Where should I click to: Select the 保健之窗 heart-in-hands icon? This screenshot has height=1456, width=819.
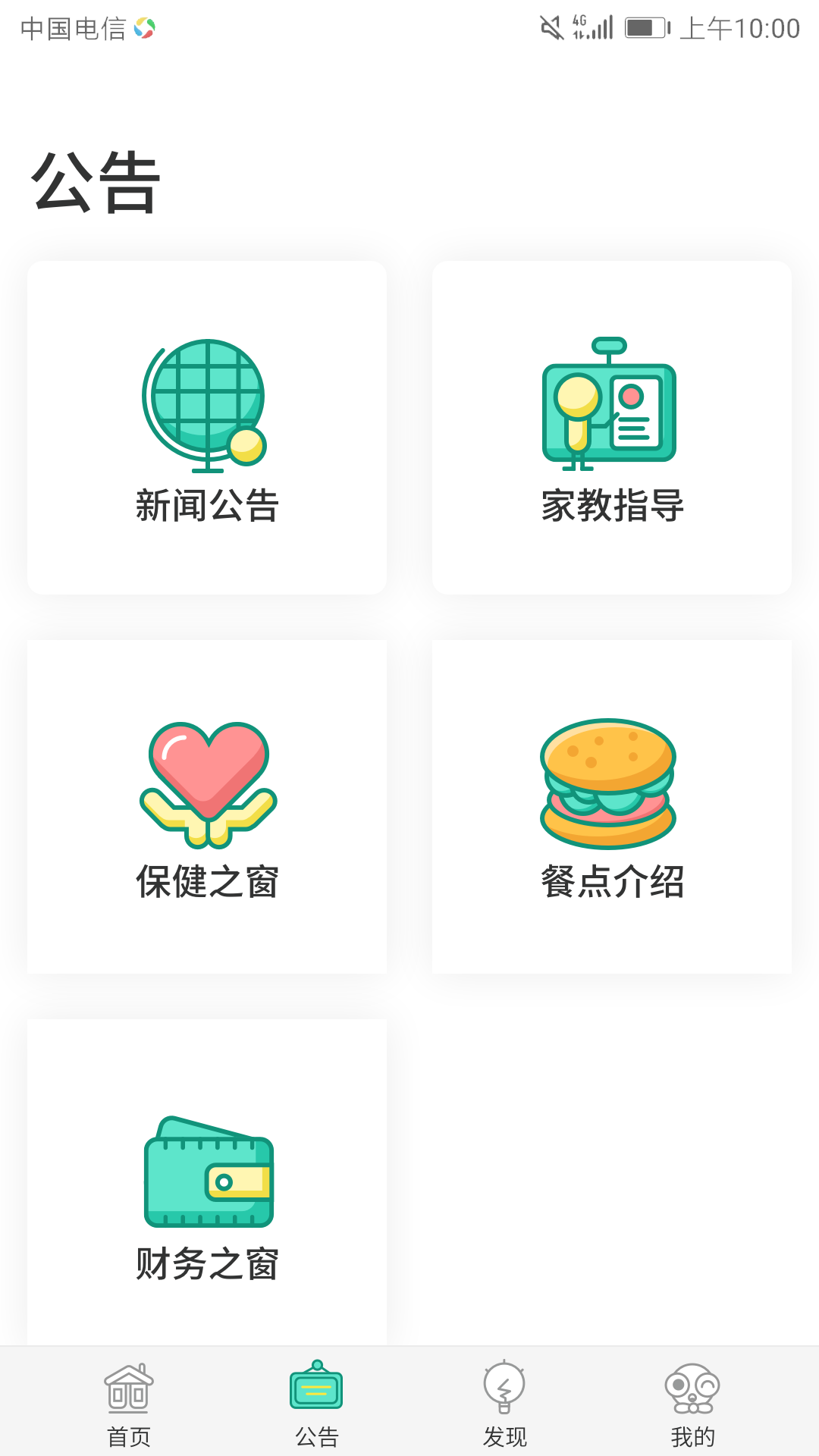(205, 785)
